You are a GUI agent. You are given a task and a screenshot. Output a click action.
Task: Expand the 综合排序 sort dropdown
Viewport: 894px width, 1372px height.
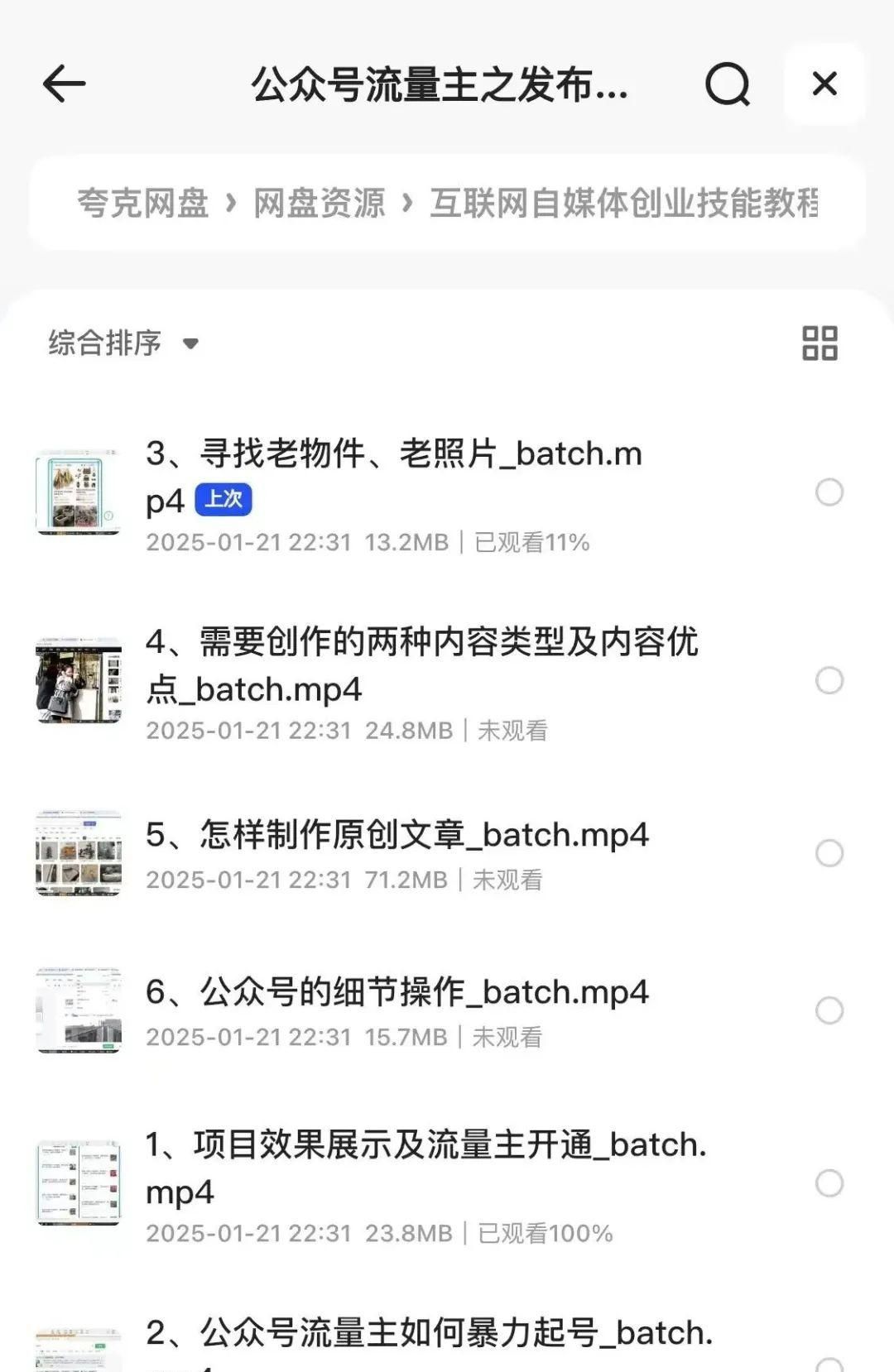[x=123, y=343]
